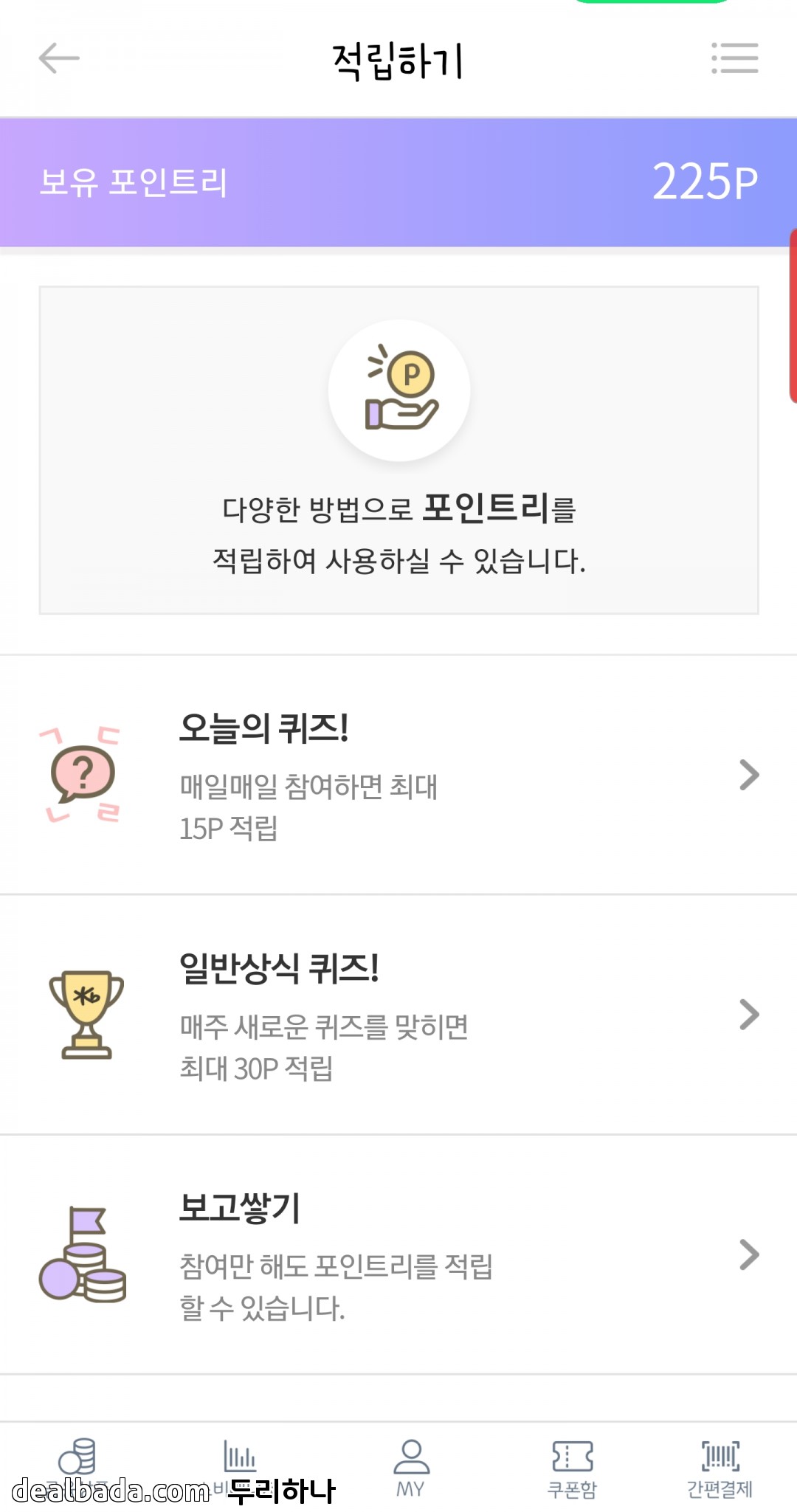Open the list menu icon in the header
This screenshot has height=1512, width=797.
[734, 58]
